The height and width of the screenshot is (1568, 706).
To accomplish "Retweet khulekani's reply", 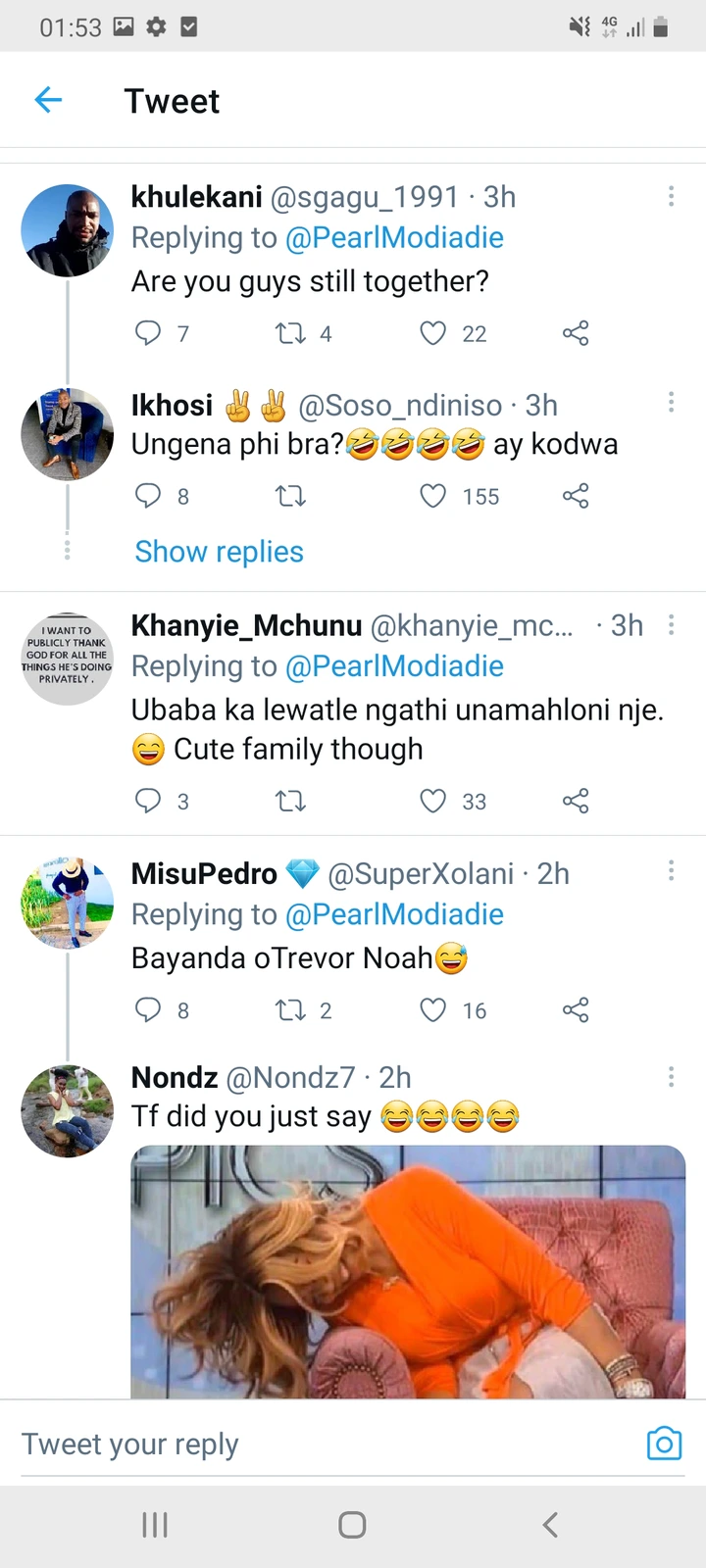I will [290, 333].
